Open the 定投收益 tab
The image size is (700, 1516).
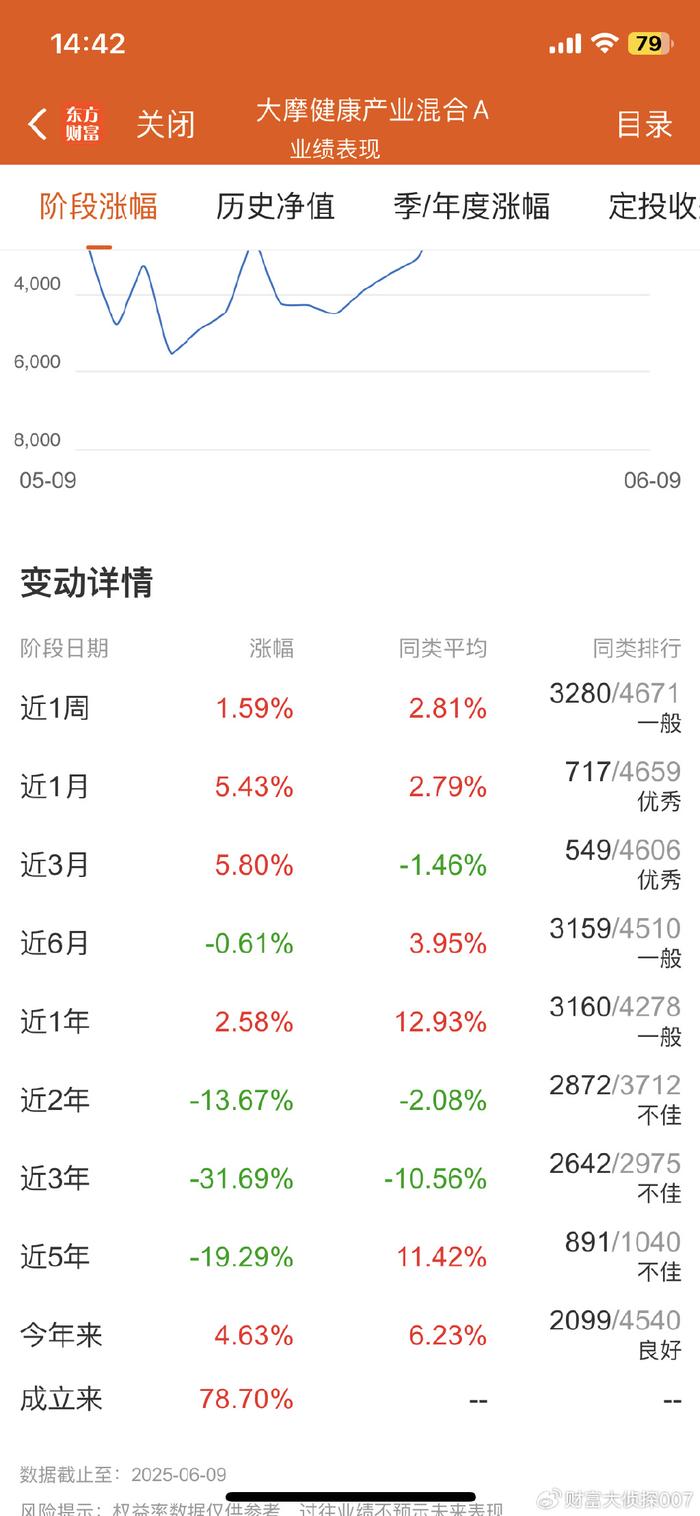pos(654,206)
